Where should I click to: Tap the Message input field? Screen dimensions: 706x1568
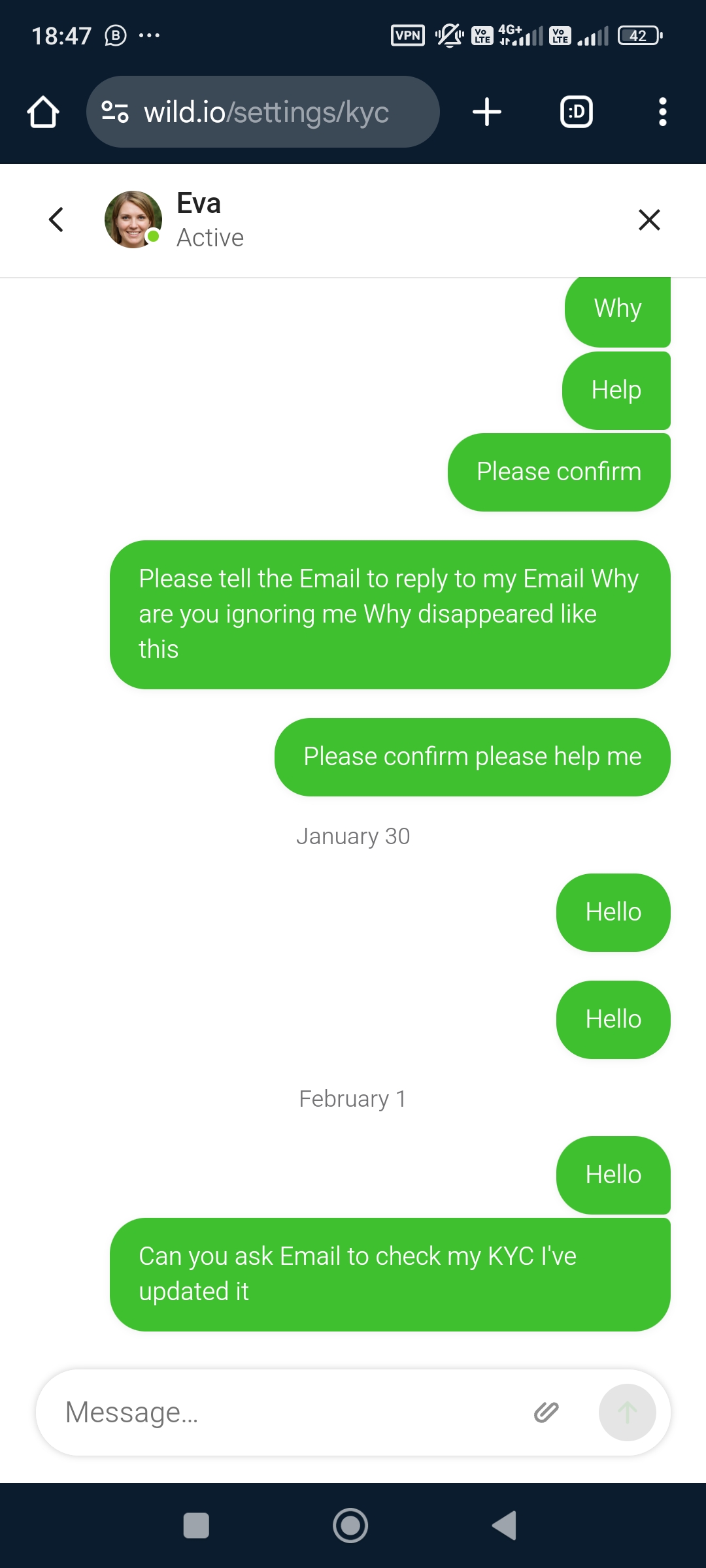[x=288, y=1413]
